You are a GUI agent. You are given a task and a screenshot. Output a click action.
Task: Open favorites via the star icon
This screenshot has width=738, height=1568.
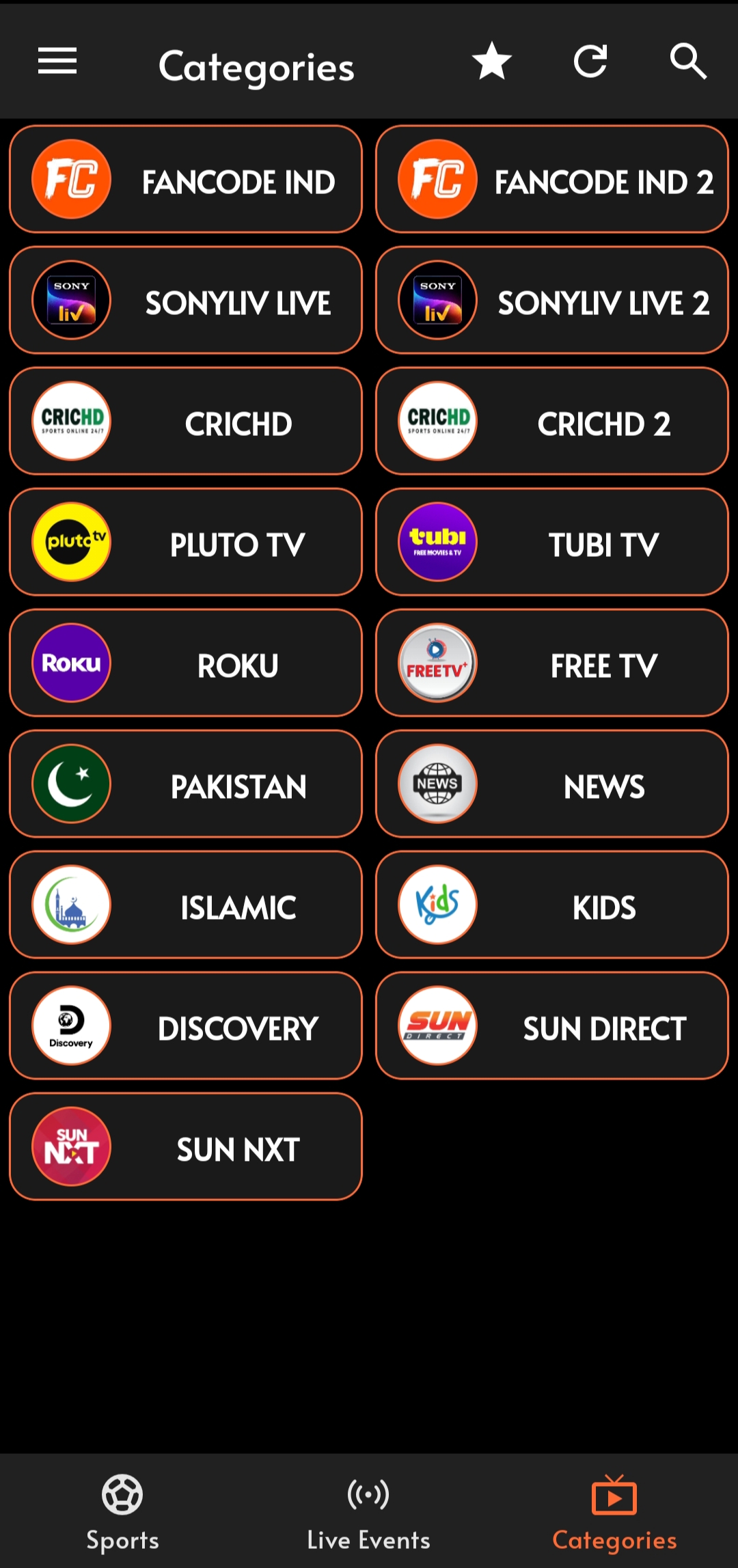[491, 62]
